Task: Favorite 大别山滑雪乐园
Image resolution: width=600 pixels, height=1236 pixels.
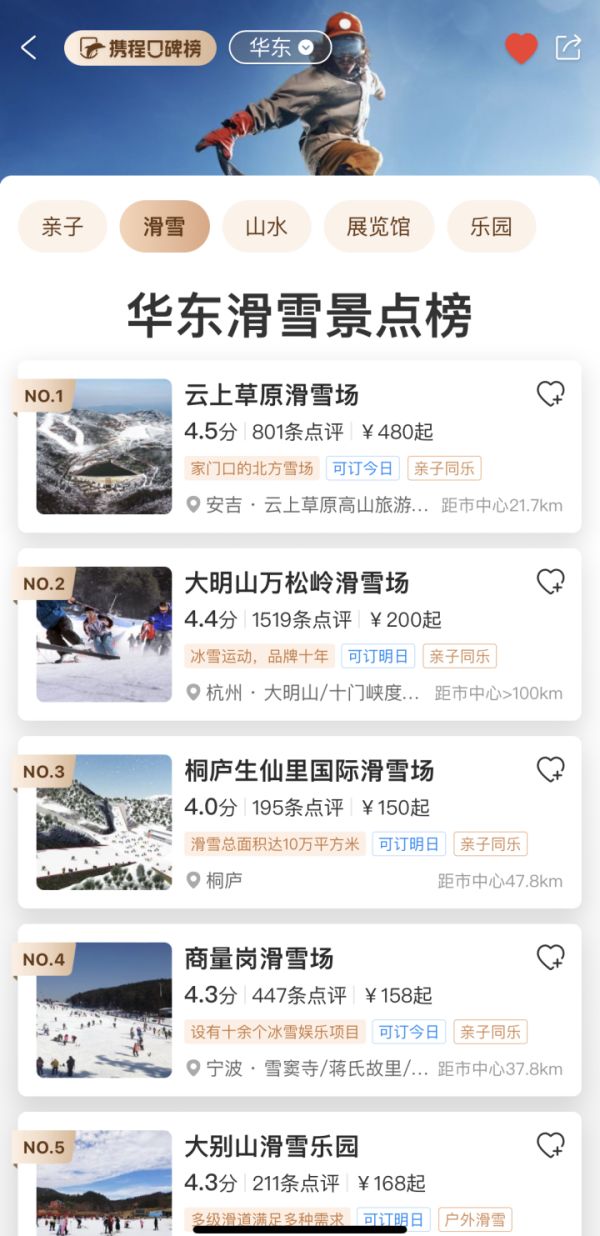Action: point(550,1145)
